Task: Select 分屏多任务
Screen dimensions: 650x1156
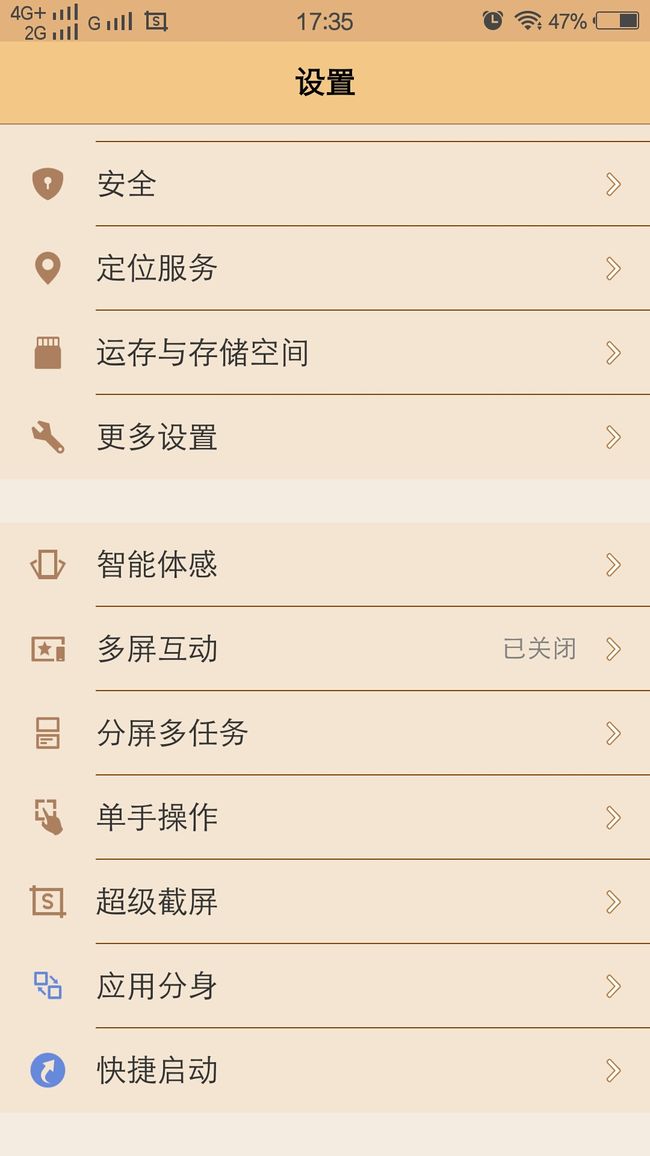Action: tap(325, 734)
